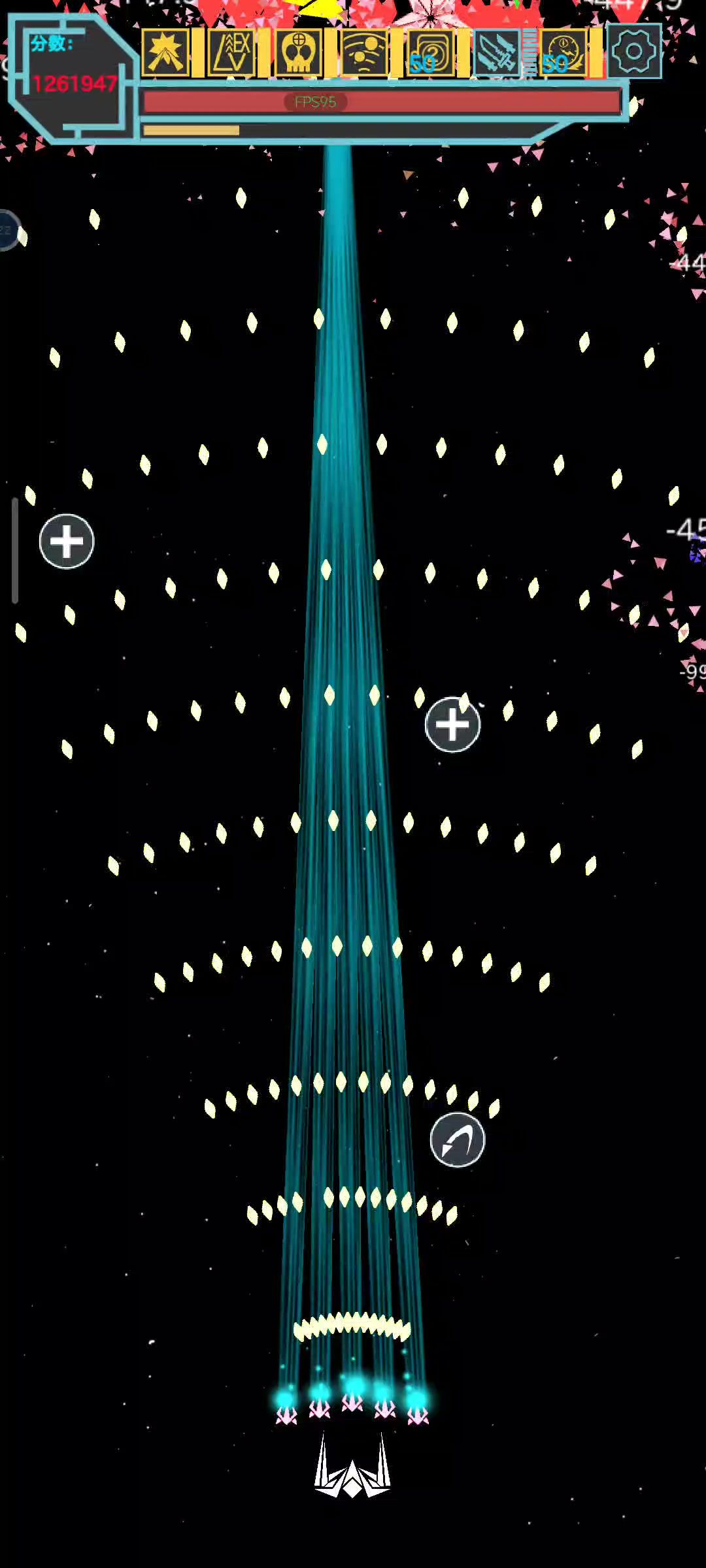706x1568 pixels.
Task: Tap the plus button in mid-screen
Action: (452, 725)
